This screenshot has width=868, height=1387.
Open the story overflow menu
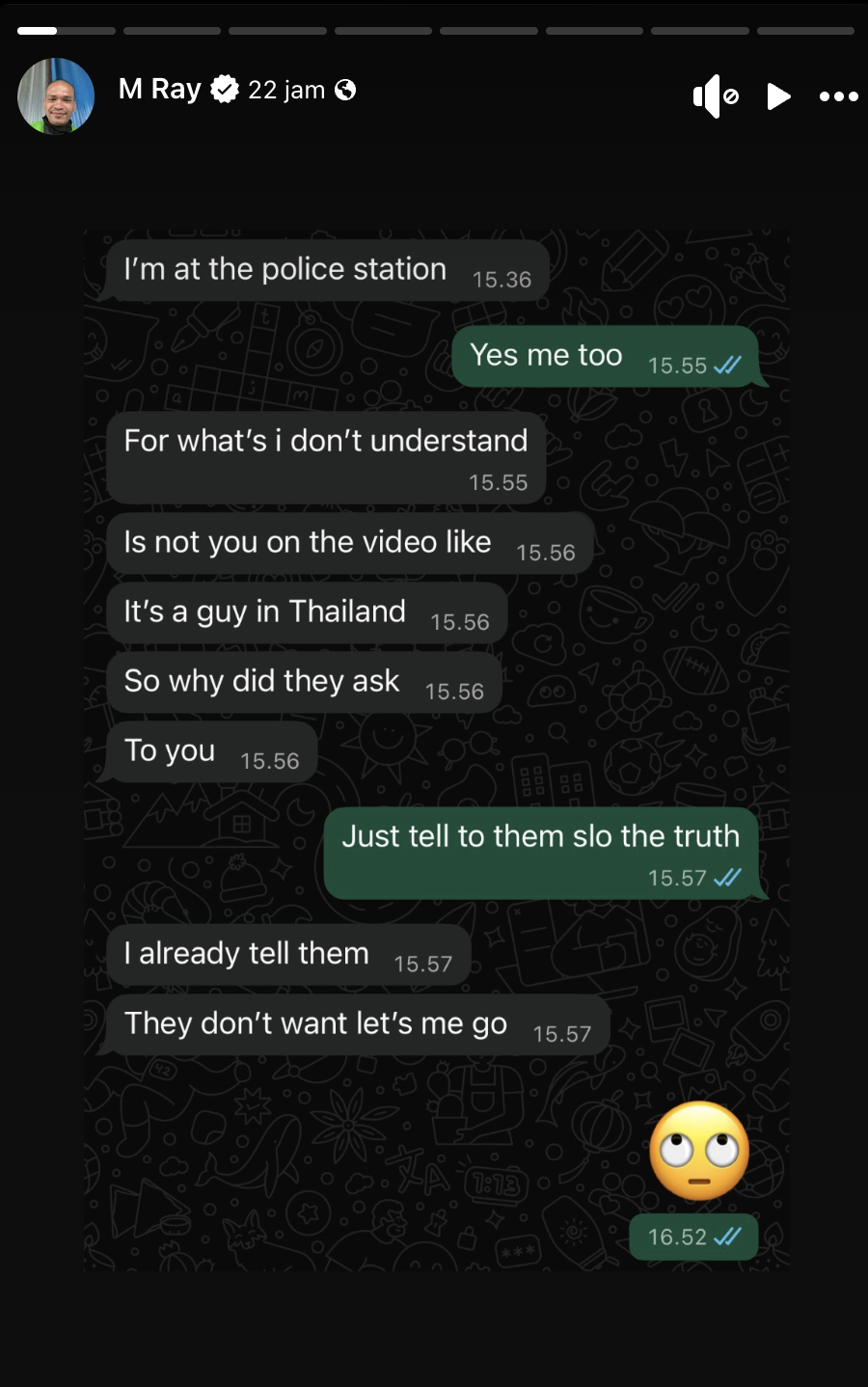[x=838, y=95]
